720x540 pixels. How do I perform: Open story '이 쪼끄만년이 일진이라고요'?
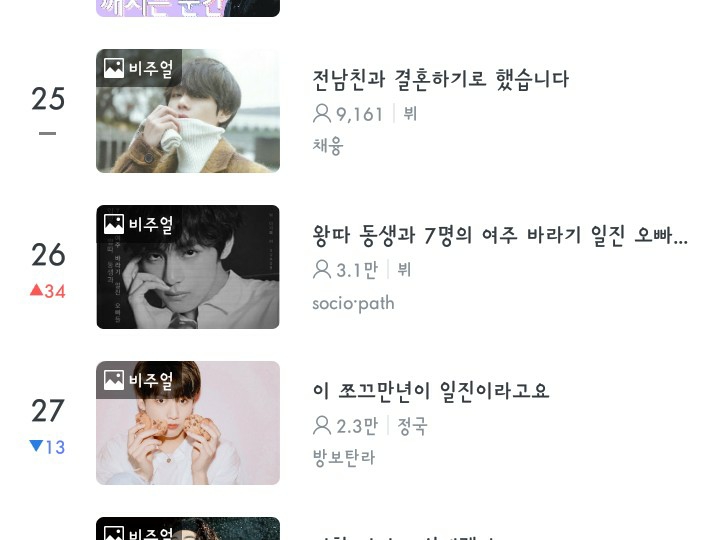tap(431, 391)
